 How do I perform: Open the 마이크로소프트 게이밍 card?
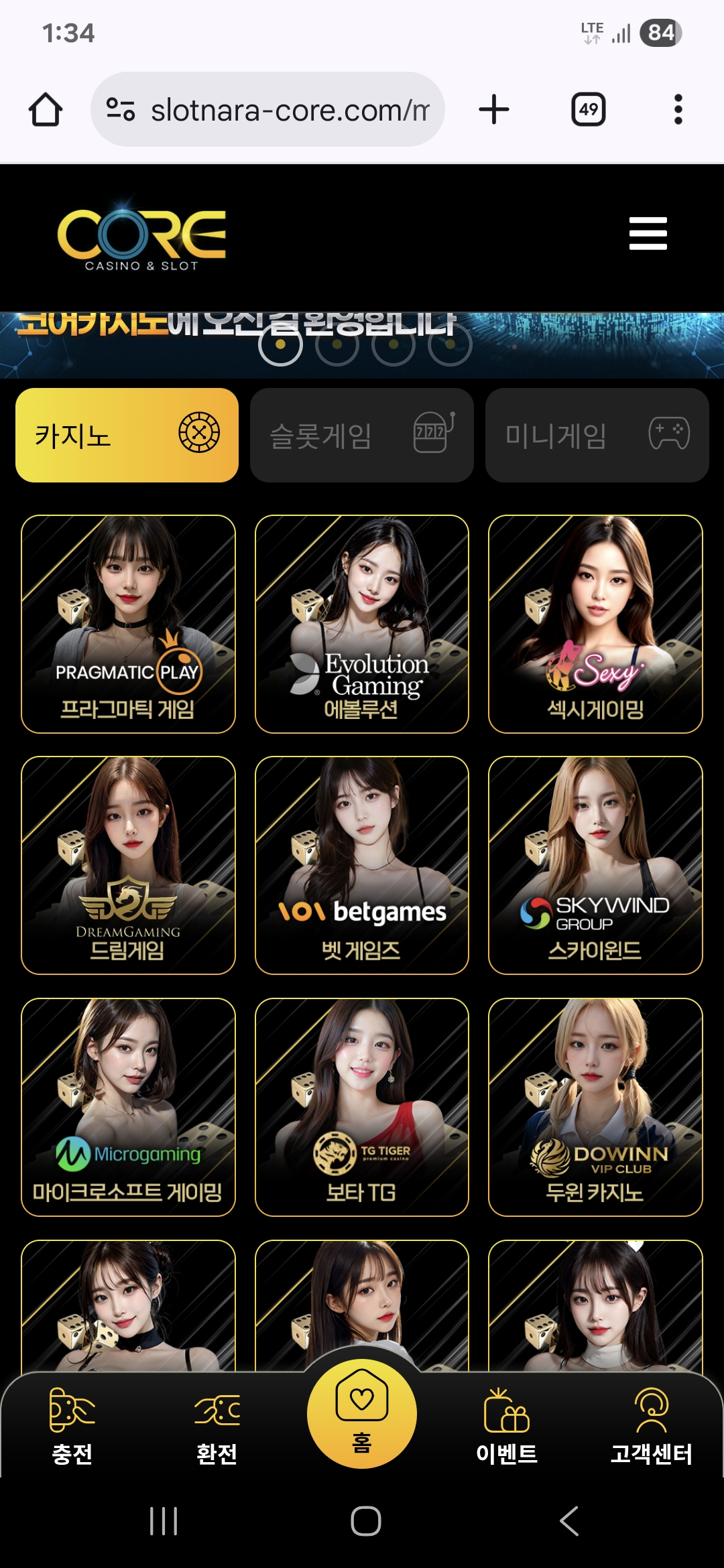point(128,1107)
